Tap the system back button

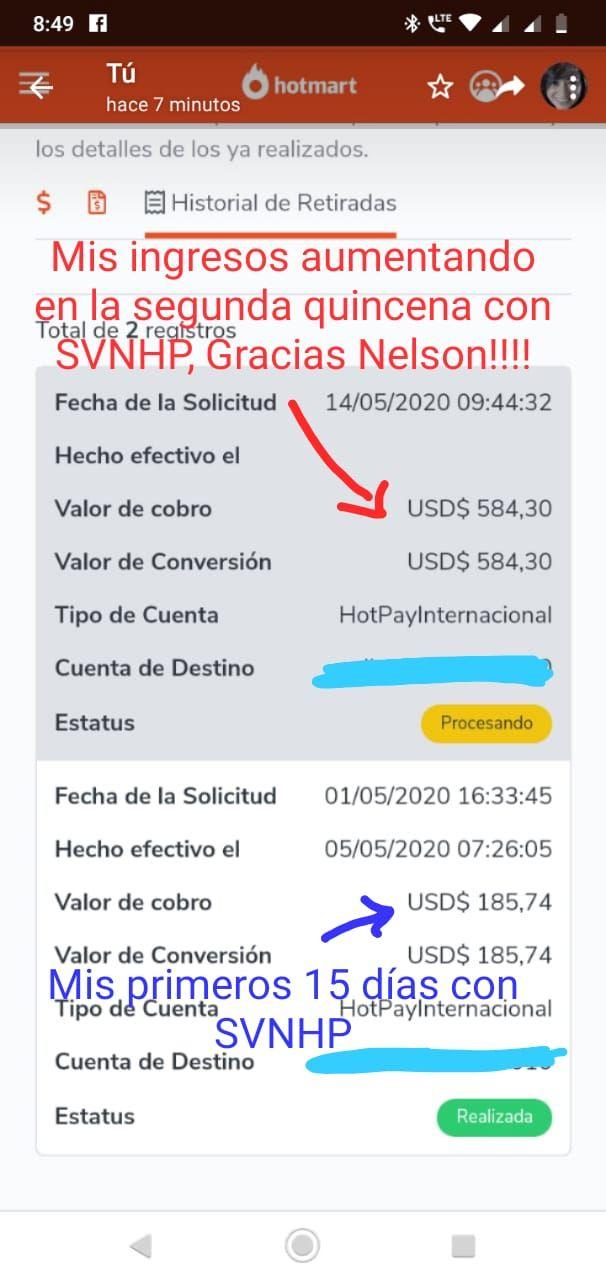coord(141,1245)
